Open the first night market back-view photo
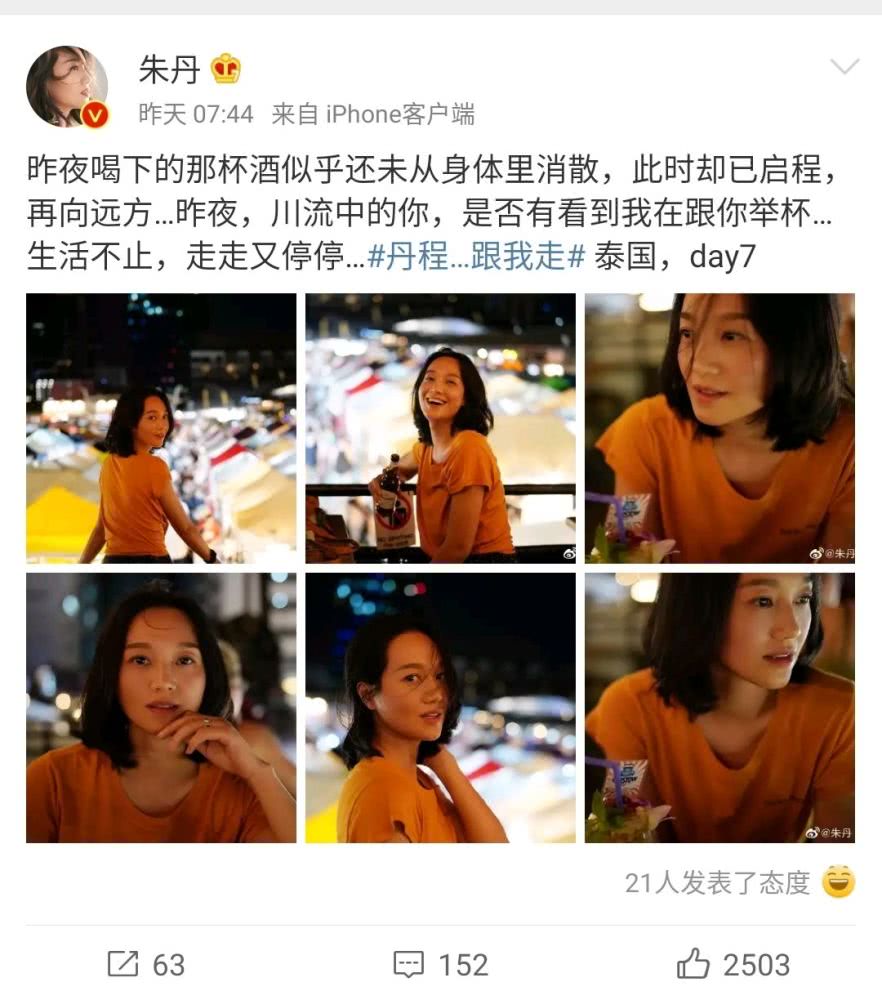 point(162,425)
